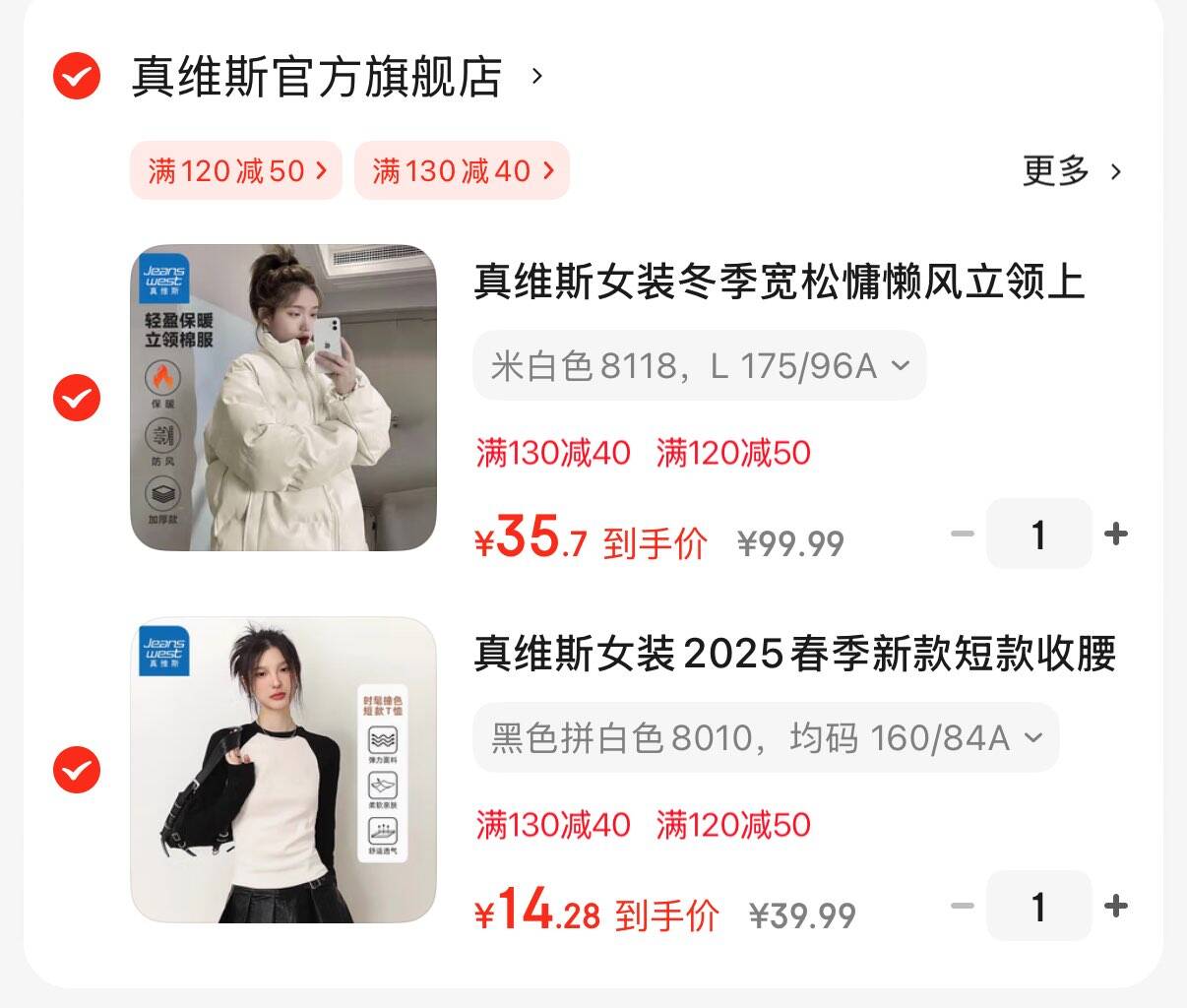Decrease quantity of the ¥35.7 jacket

[962, 535]
